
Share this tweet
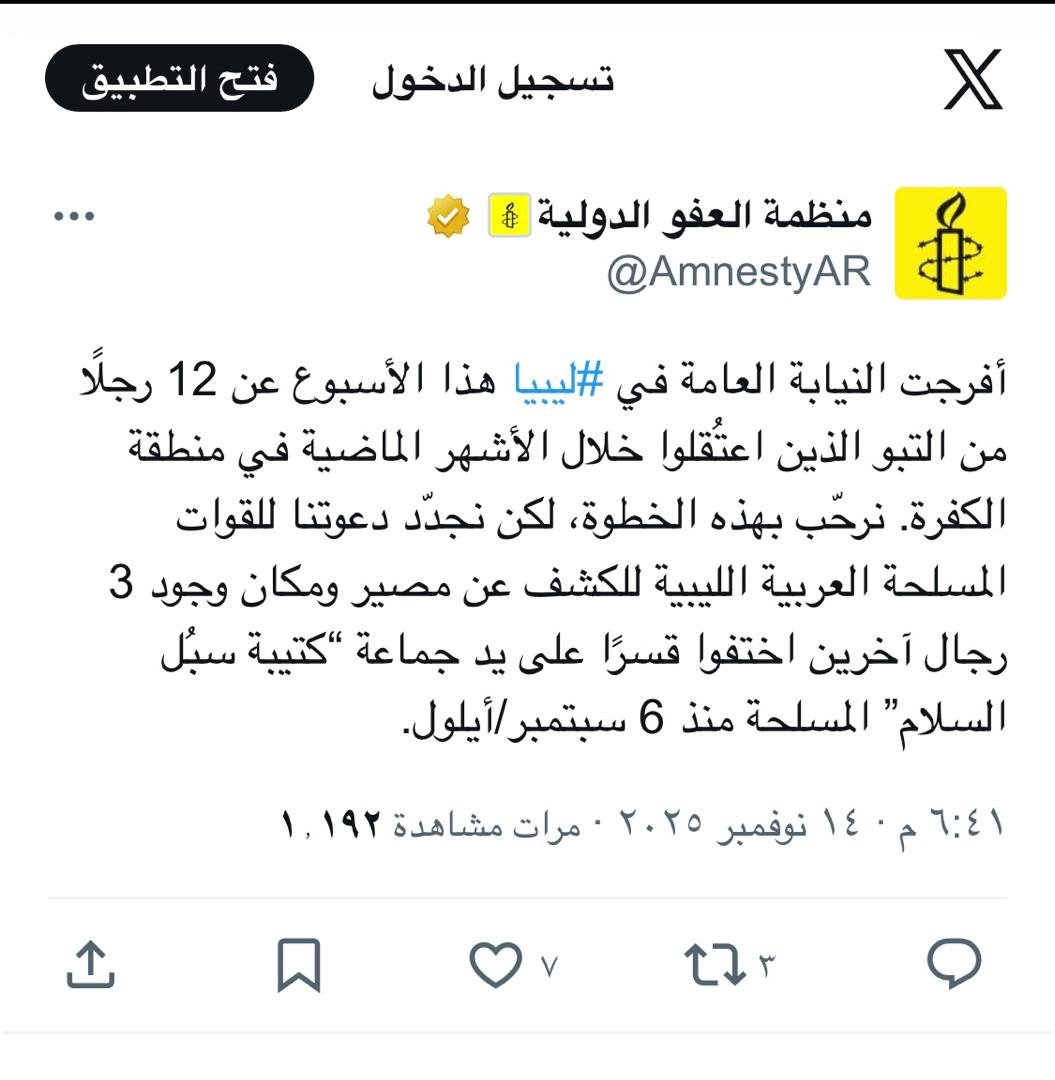pyautogui.click(x=88, y=963)
